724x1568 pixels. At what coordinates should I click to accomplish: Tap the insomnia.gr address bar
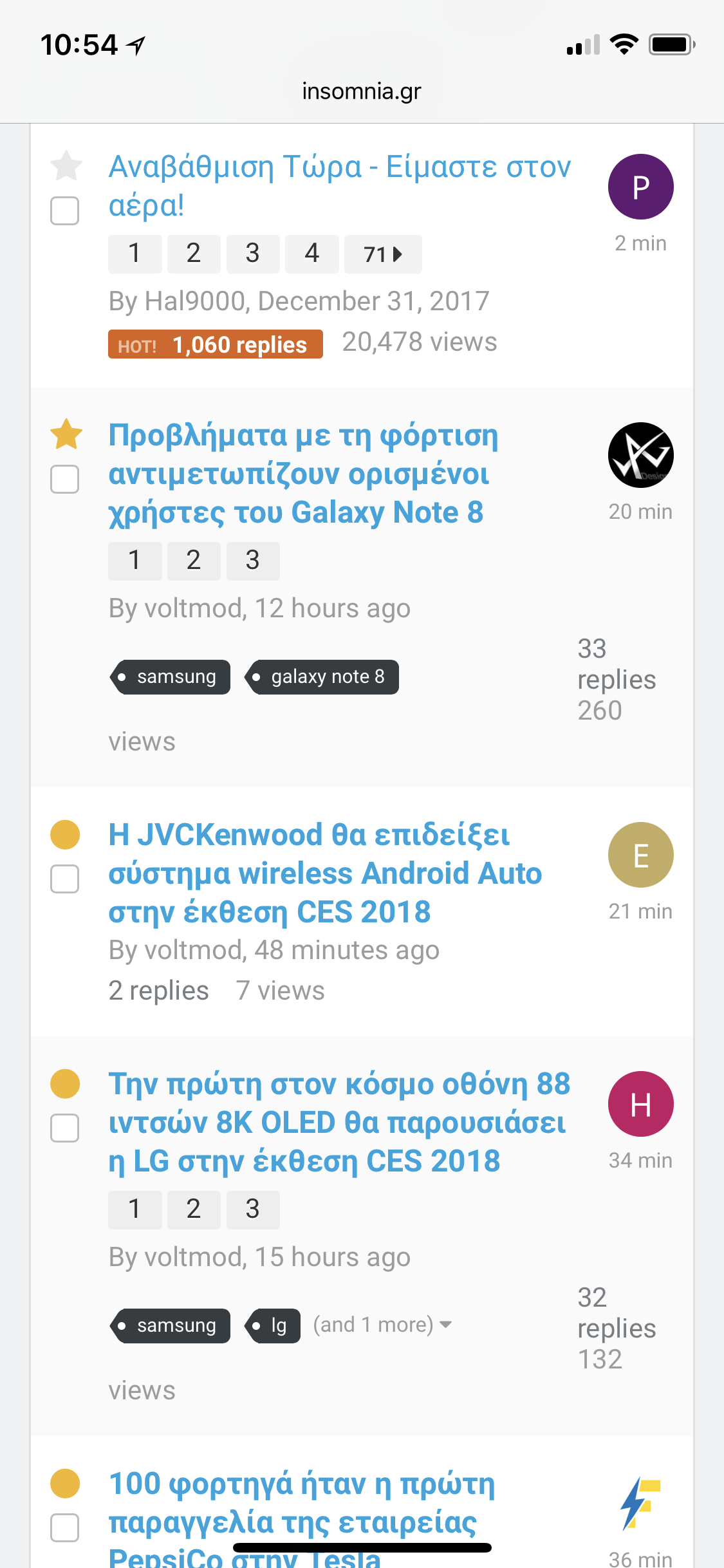click(362, 91)
